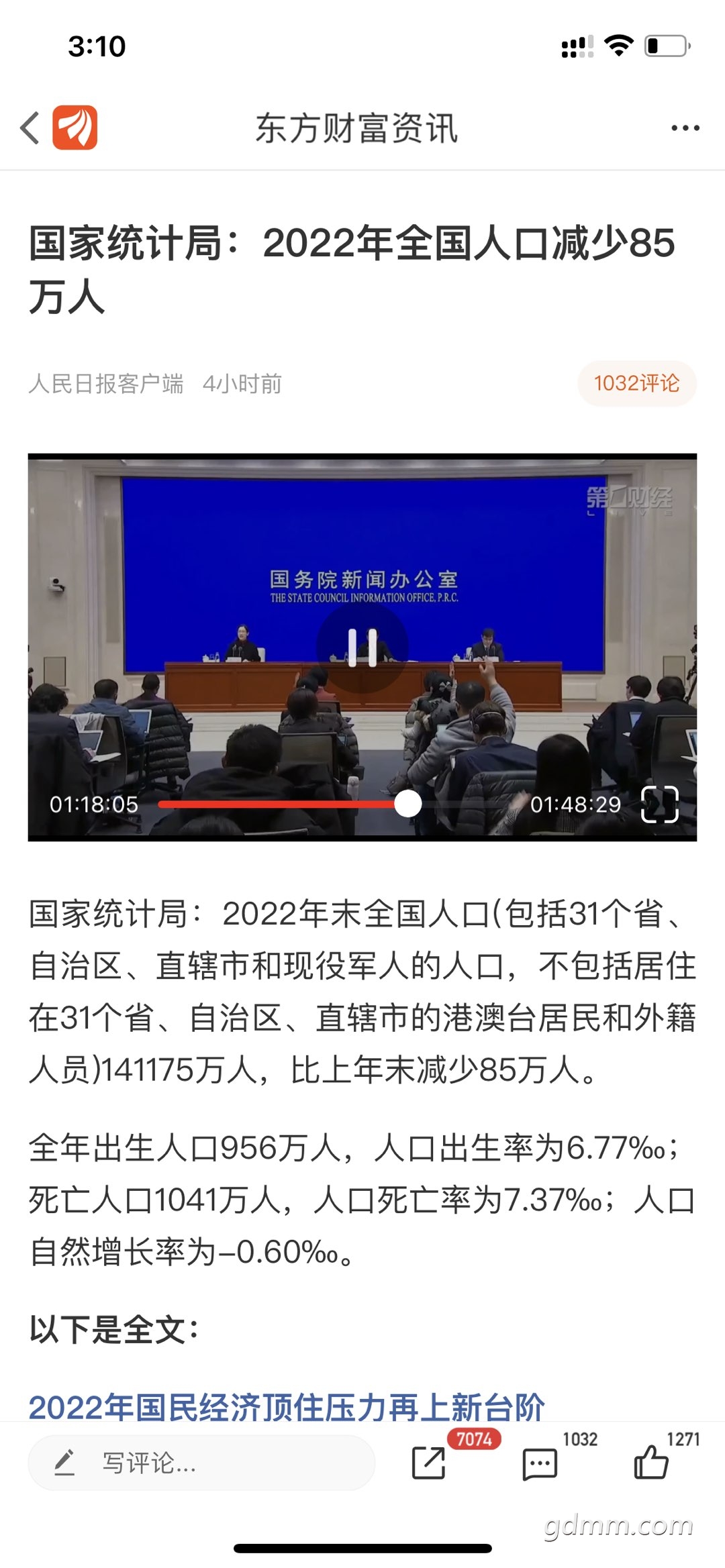View comments via speech bubble icon
This screenshot has height=1568, width=725.
click(540, 1463)
